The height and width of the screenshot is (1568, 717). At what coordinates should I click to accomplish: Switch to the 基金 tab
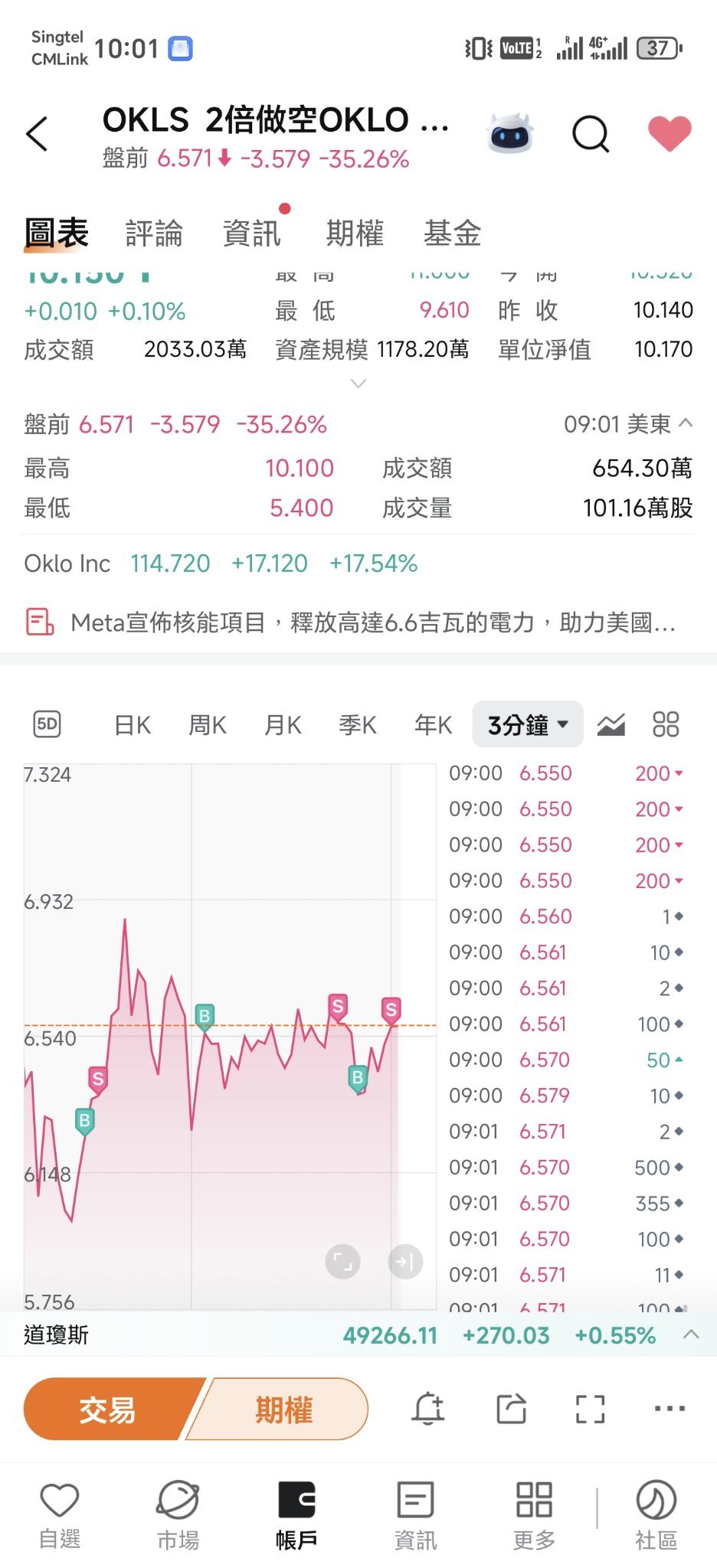click(x=452, y=233)
